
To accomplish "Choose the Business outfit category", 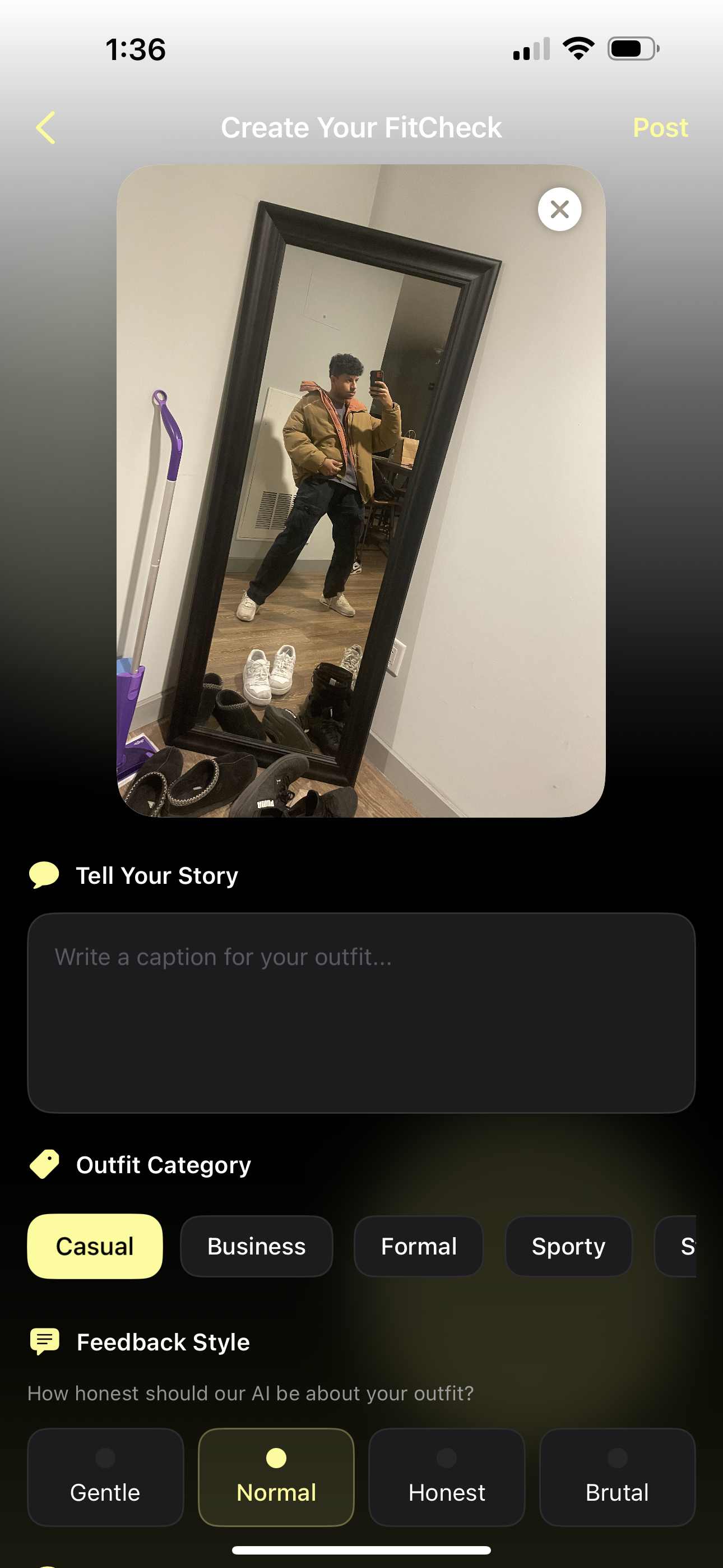I will 256,1246.
